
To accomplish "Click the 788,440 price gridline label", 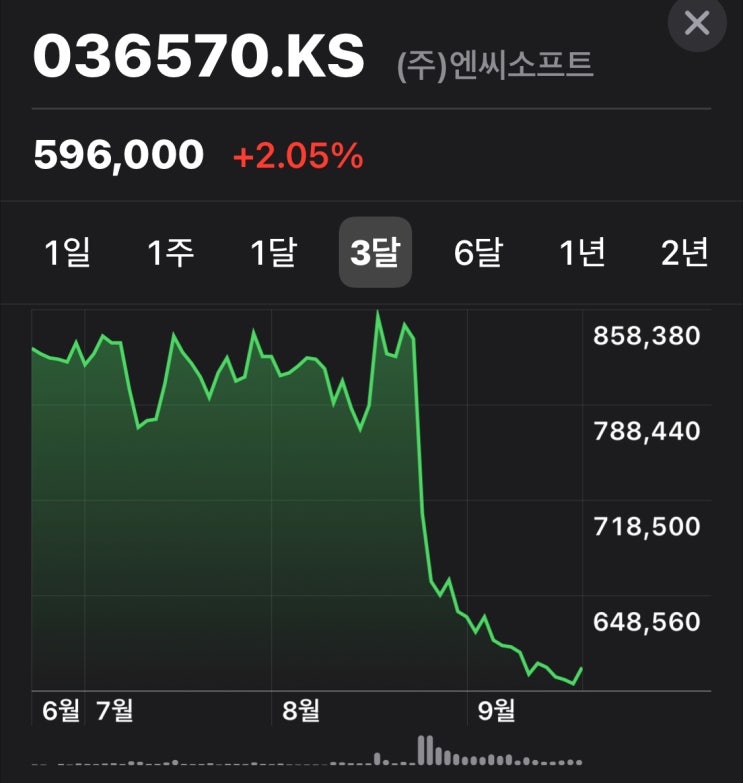I will tap(647, 432).
